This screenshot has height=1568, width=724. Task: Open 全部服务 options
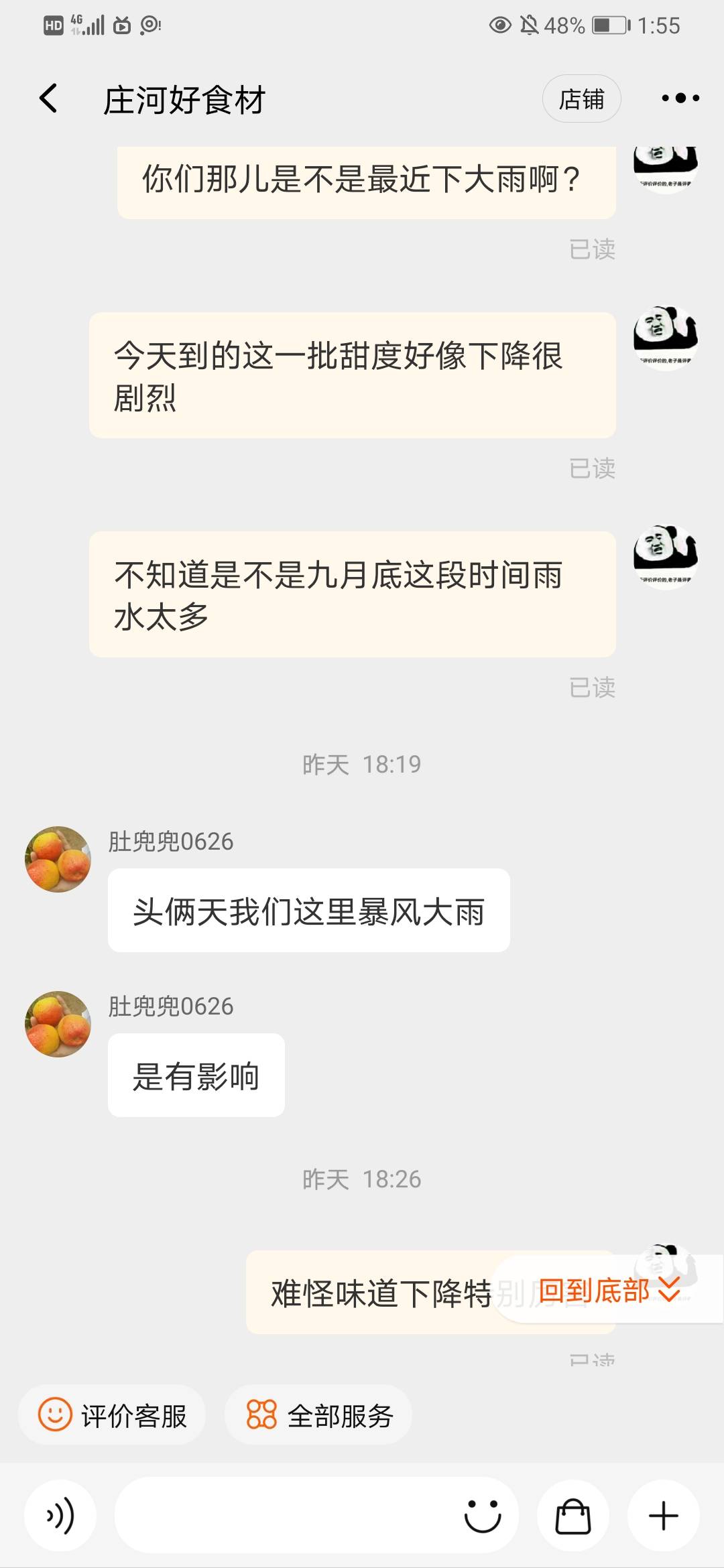318,1415
